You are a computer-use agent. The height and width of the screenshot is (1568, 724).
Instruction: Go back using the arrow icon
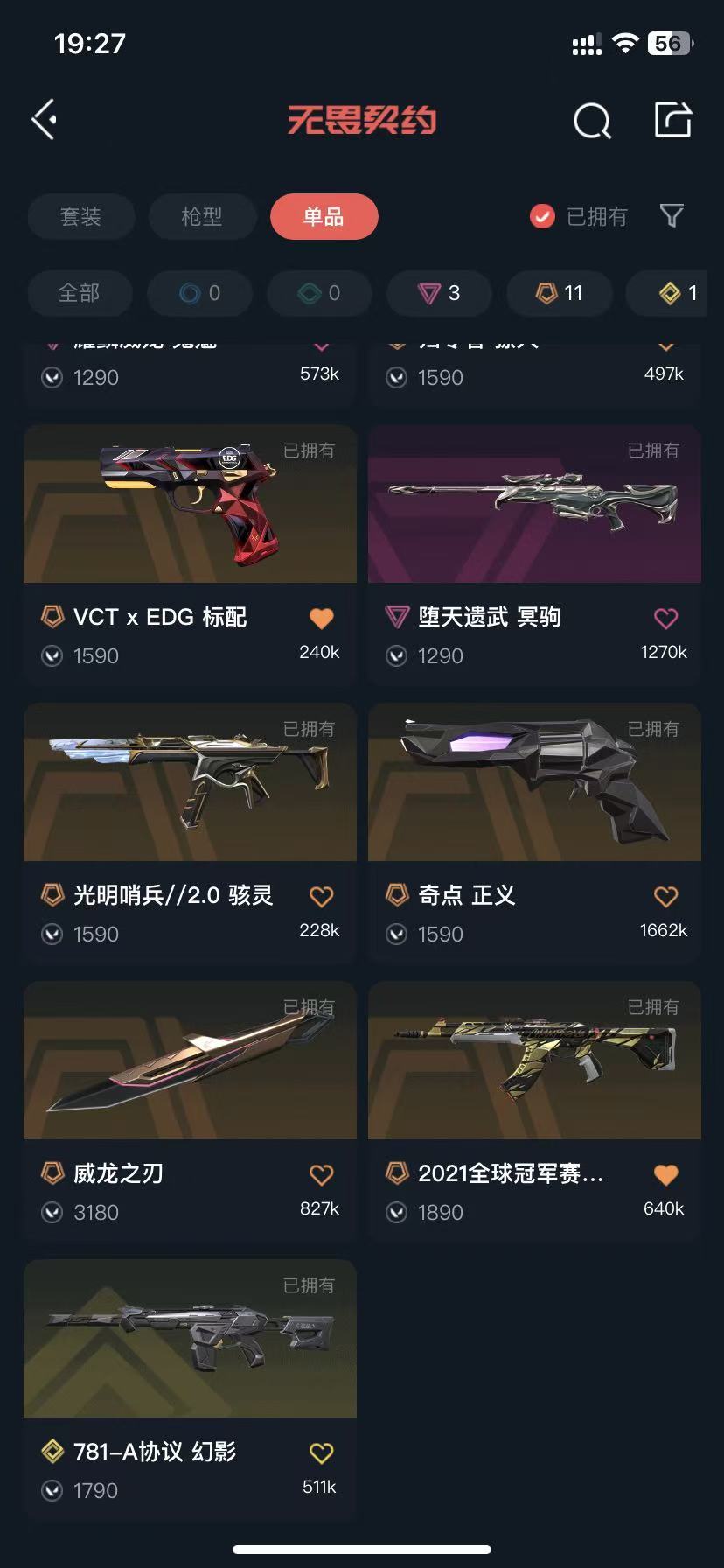pyautogui.click(x=45, y=119)
